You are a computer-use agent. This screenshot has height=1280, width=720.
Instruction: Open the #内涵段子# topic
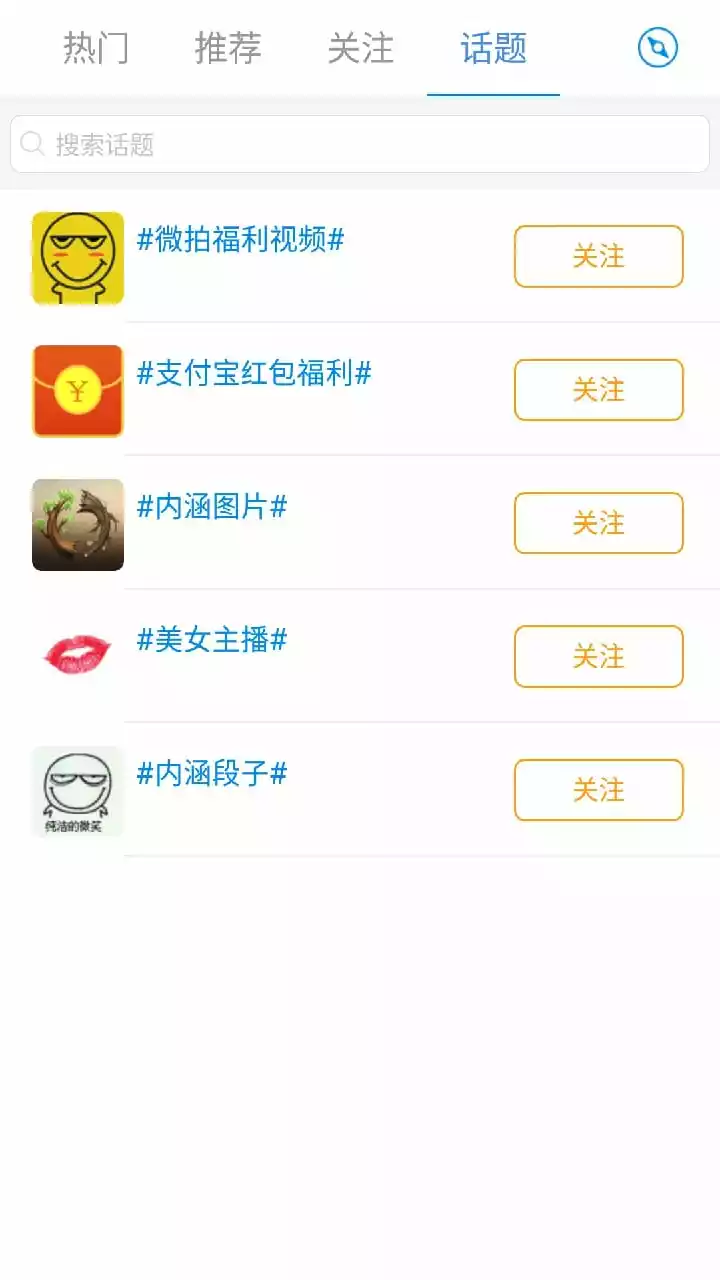pos(212,774)
